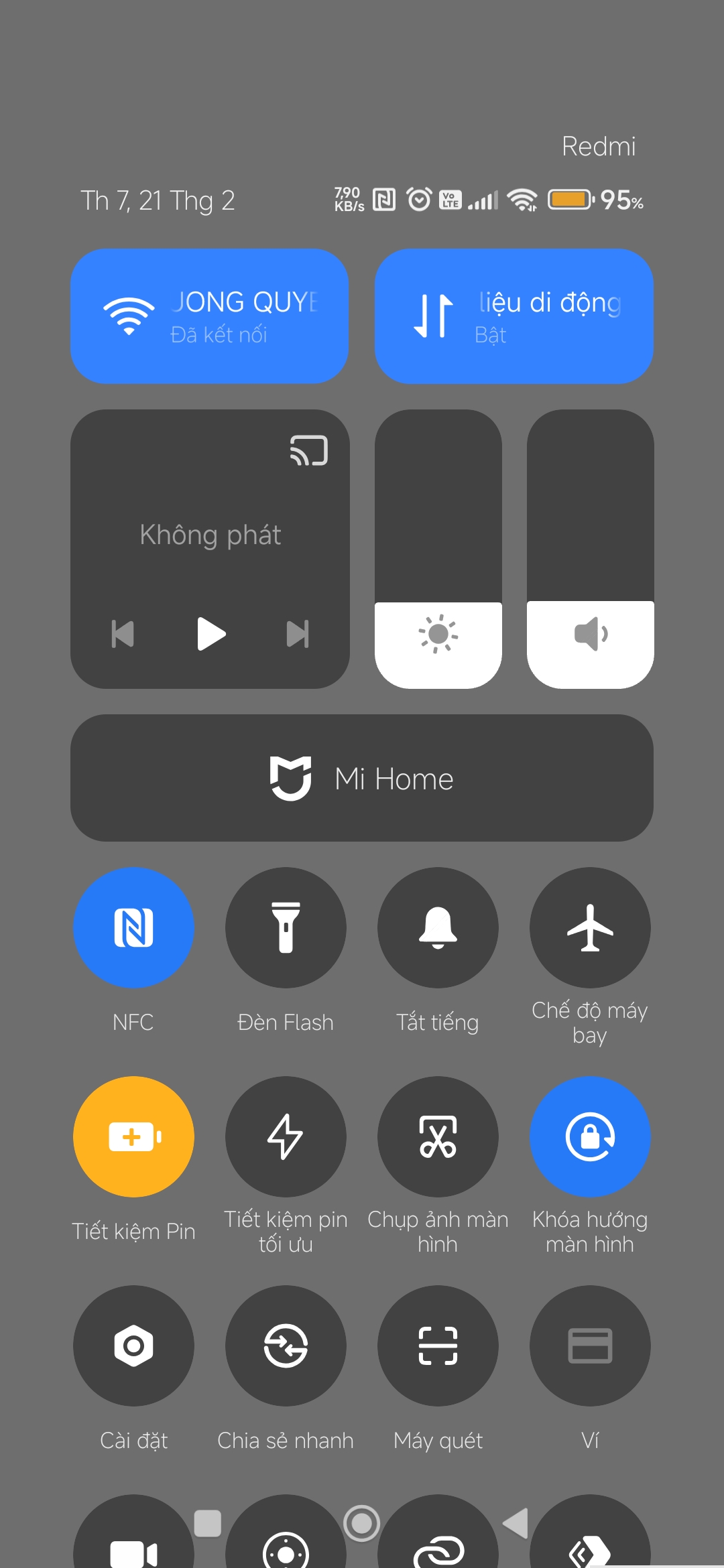Enable Chế độ máy bay
The height and width of the screenshot is (1568, 724).
pos(590,928)
